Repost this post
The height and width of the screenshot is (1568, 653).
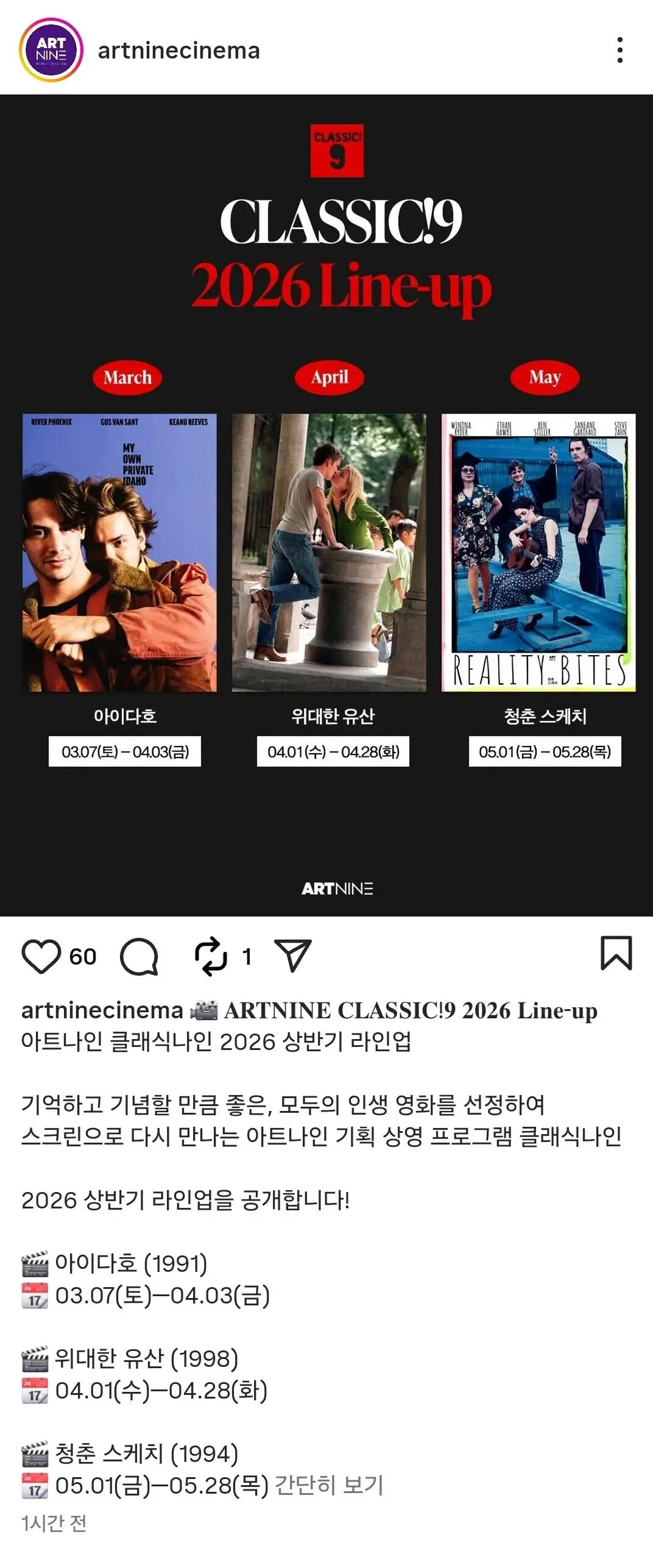tap(211, 956)
